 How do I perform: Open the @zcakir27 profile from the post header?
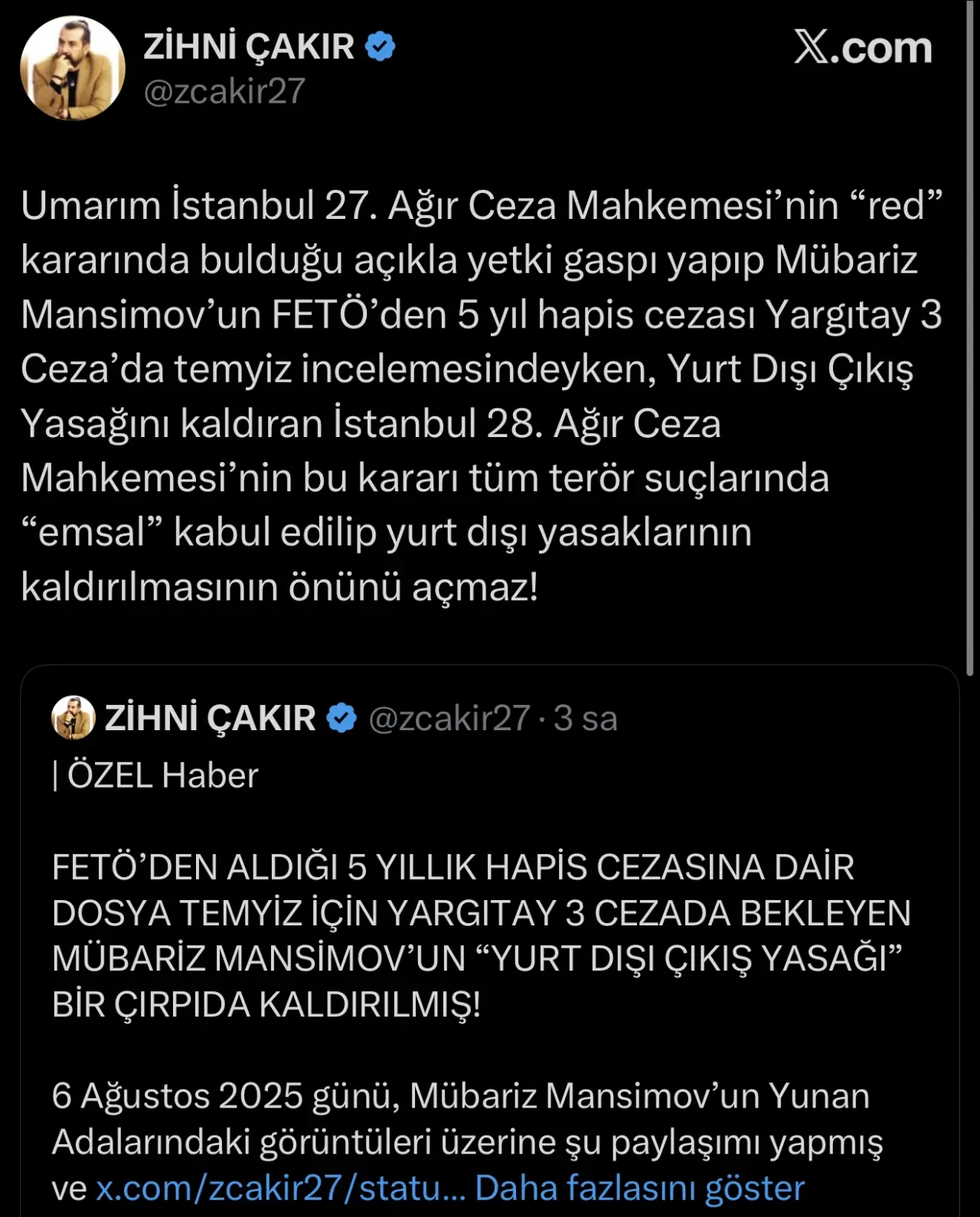(x=224, y=92)
